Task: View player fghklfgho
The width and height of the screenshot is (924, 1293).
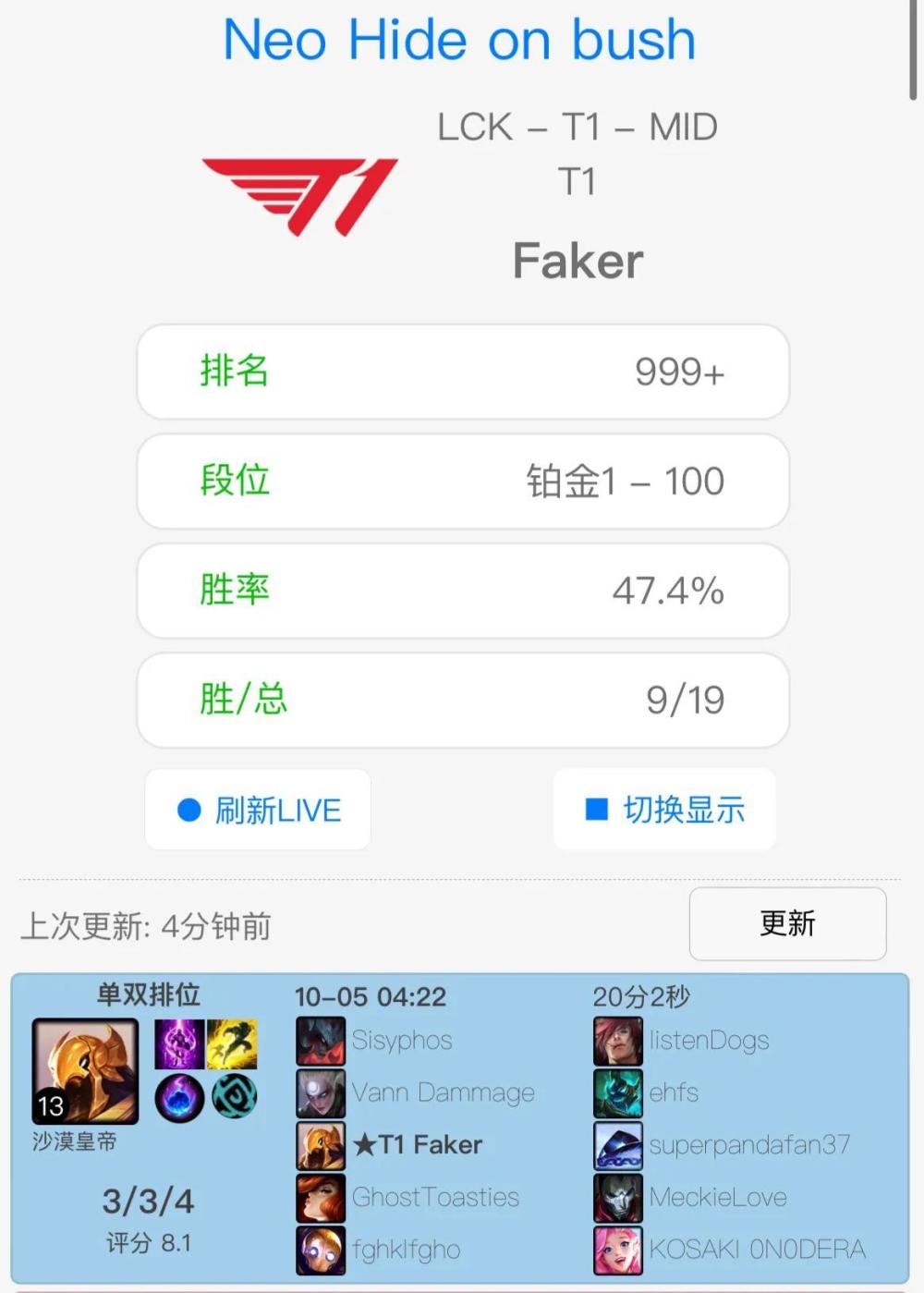Action: pyautogui.click(x=406, y=1250)
